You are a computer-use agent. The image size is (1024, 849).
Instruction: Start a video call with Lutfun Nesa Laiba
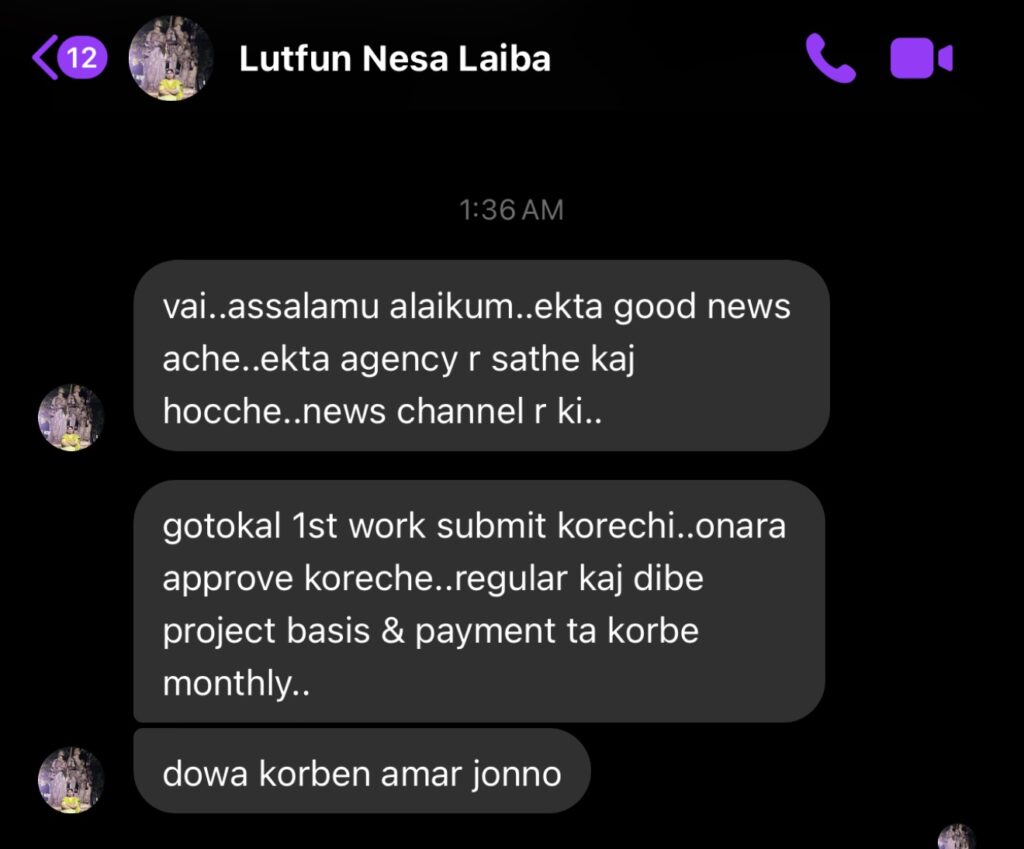point(921,59)
